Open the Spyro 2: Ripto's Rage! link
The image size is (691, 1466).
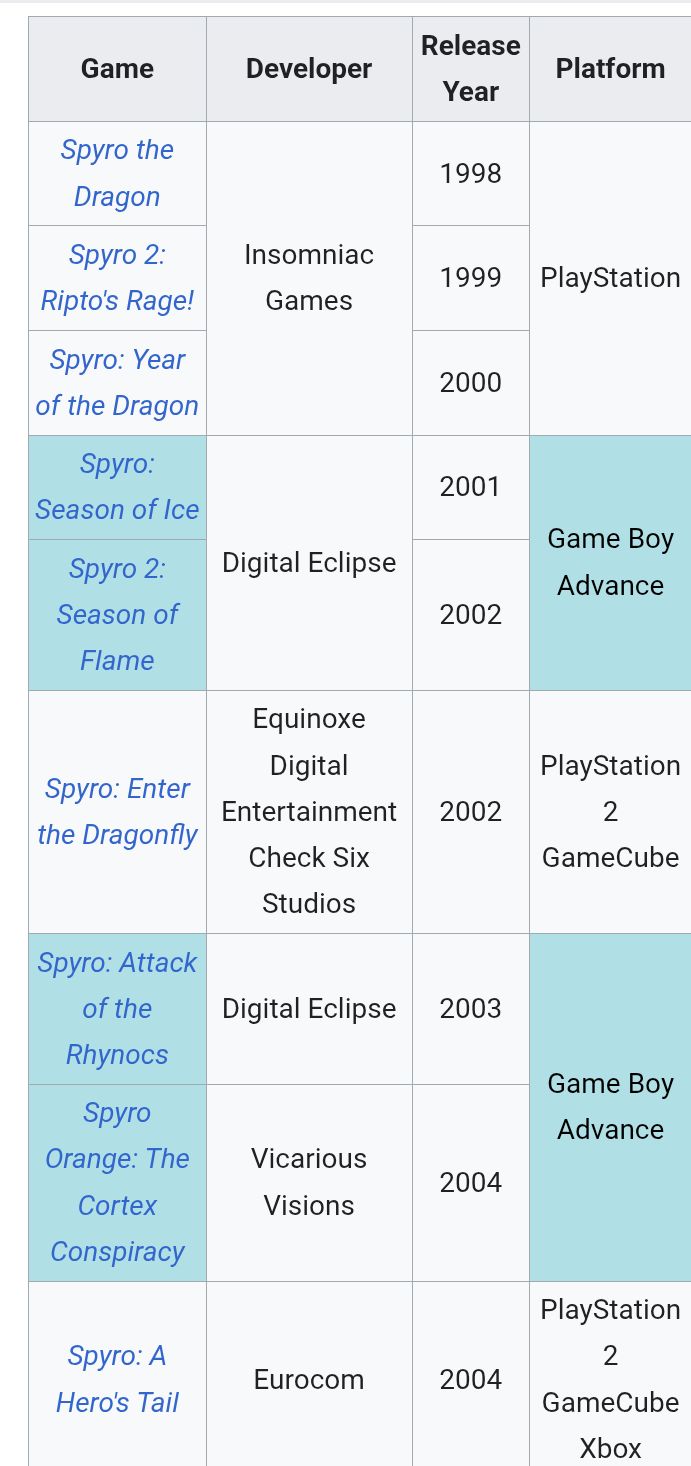(117, 277)
